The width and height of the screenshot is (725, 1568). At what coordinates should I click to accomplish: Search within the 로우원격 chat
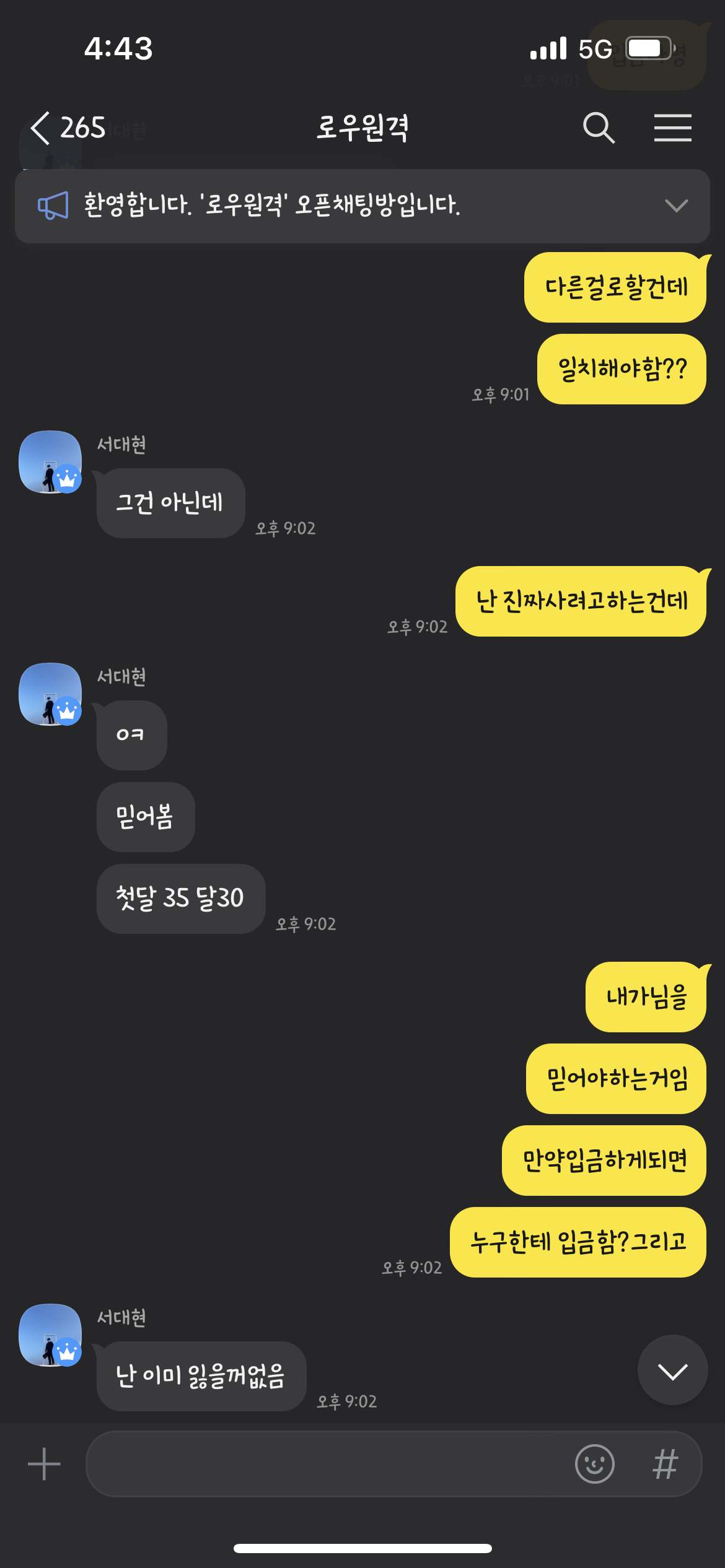point(599,128)
